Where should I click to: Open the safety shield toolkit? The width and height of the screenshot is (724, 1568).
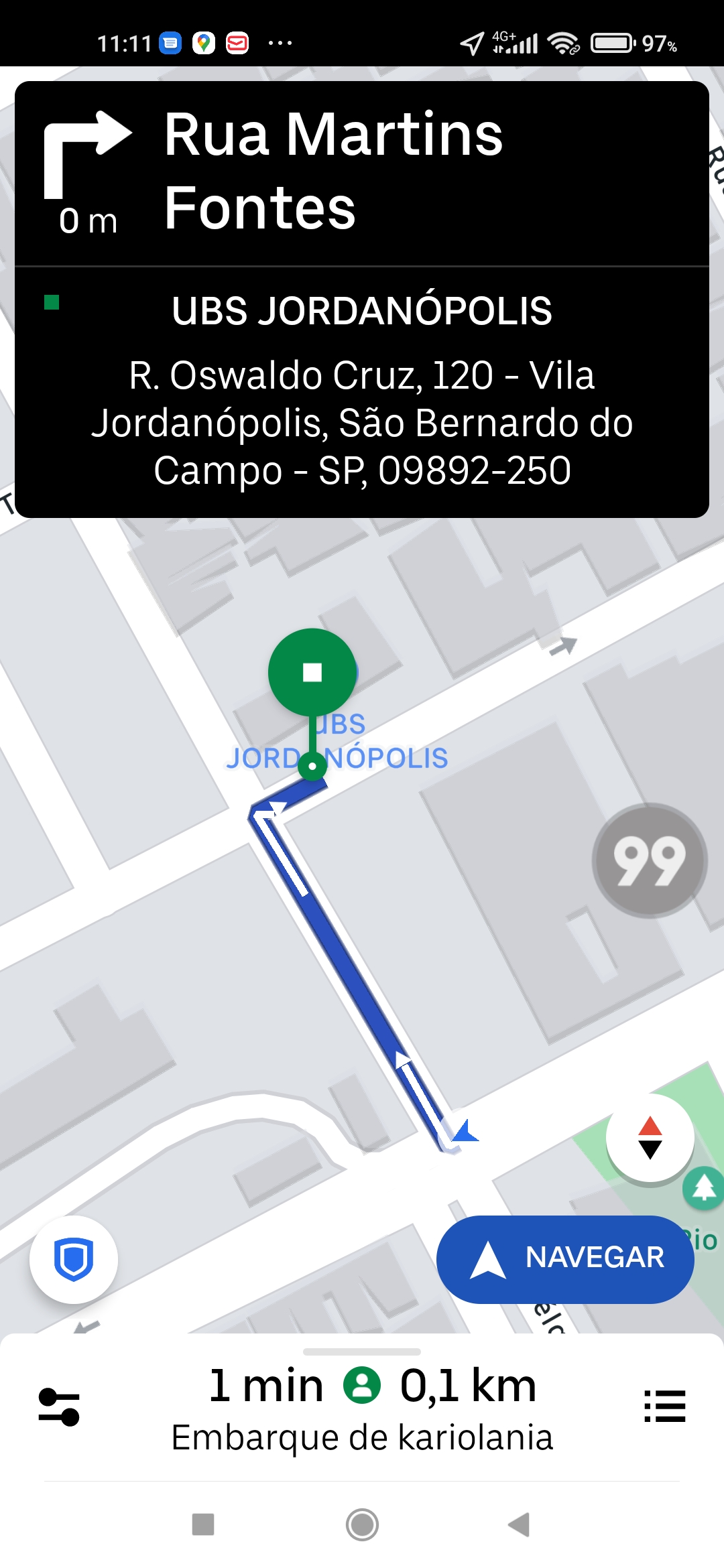pos(74,1259)
